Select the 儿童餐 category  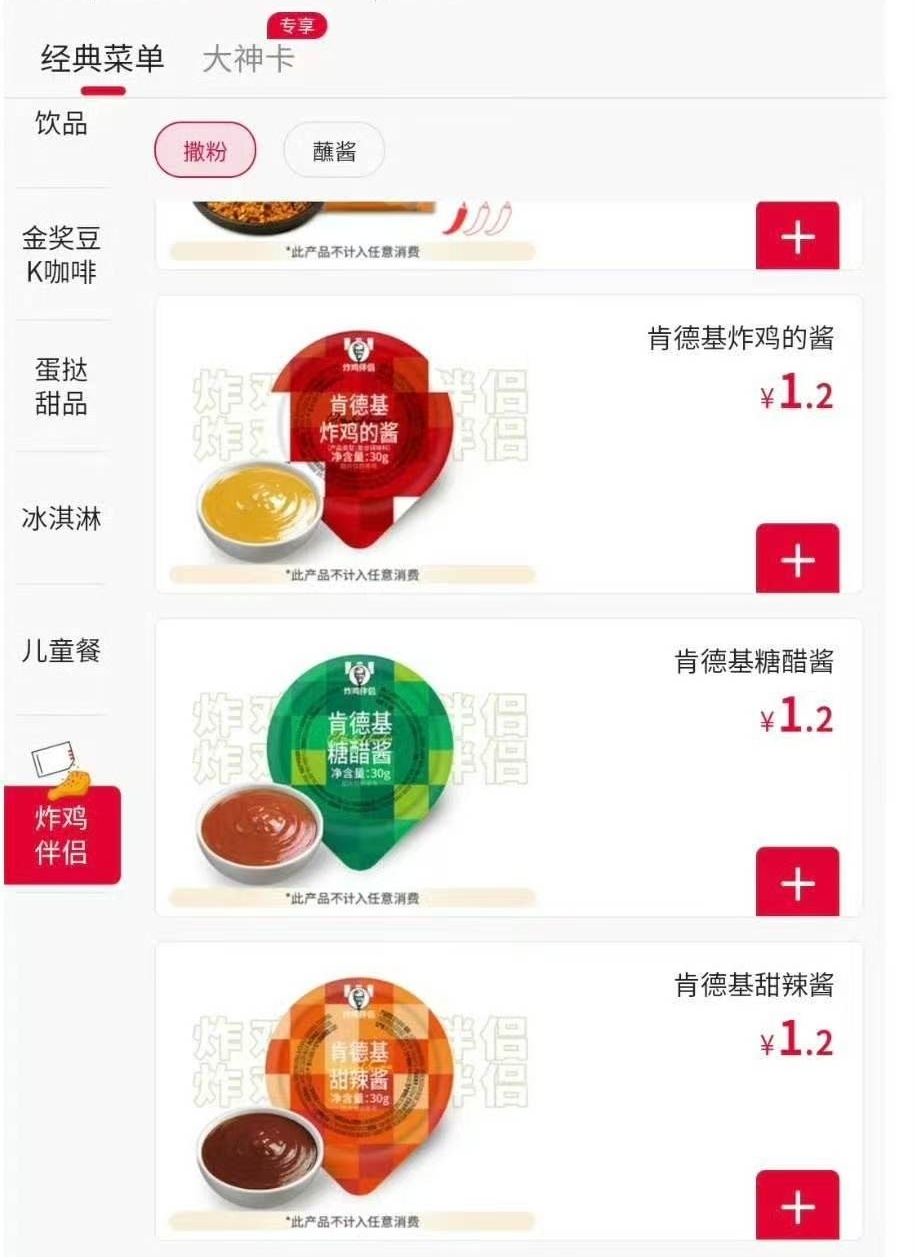click(61, 651)
